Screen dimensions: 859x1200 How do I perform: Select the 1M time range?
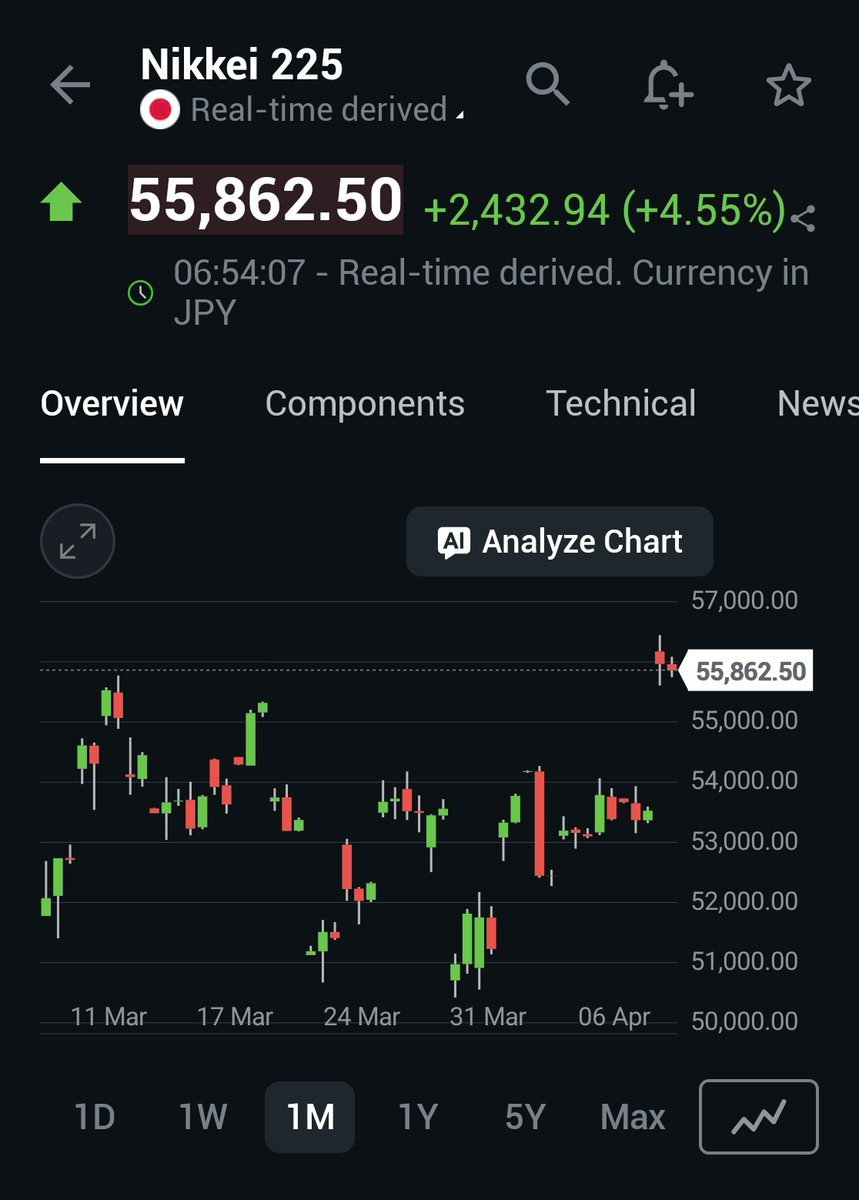tap(310, 1116)
